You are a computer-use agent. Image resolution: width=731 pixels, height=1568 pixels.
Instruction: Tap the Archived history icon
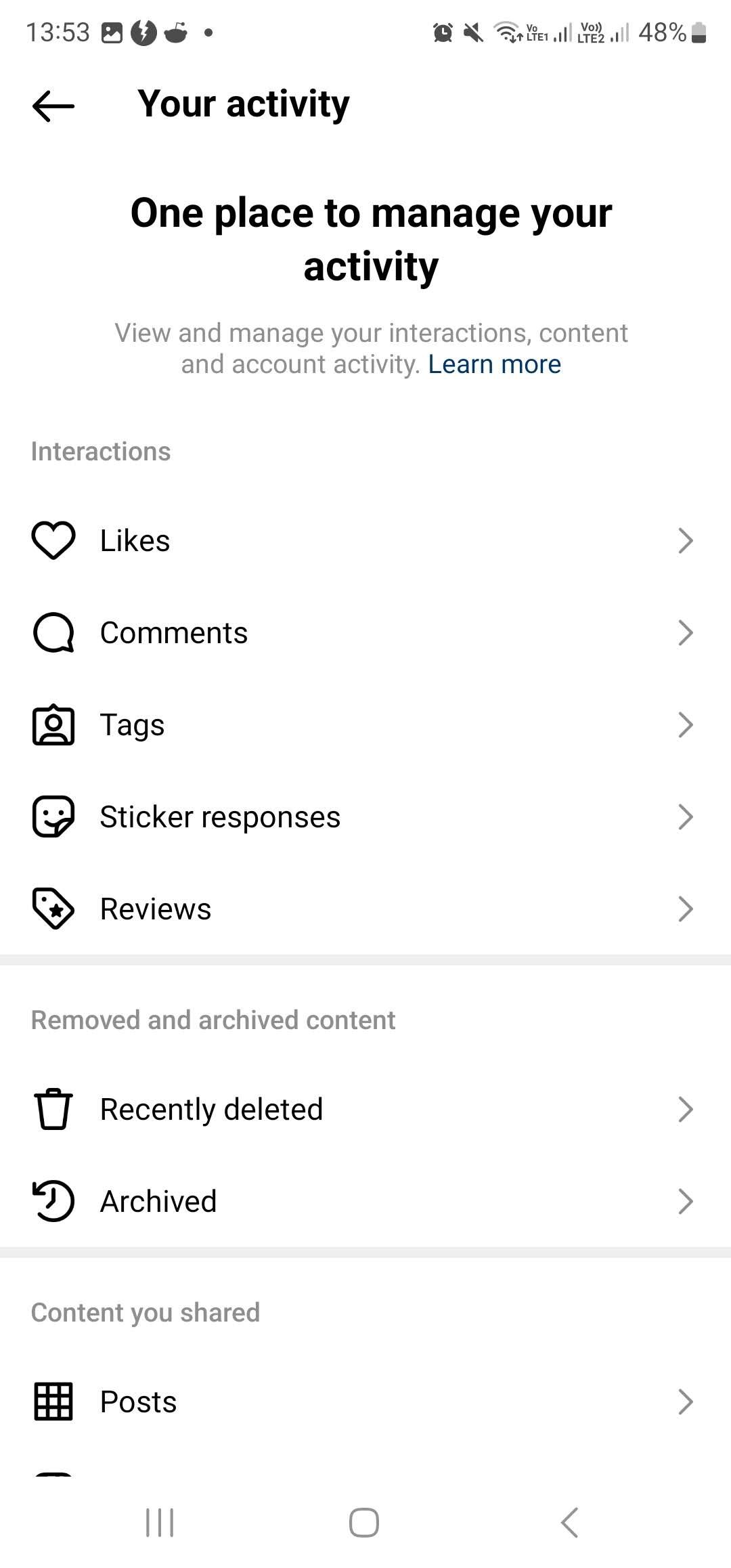click(x=55, y=1200)
